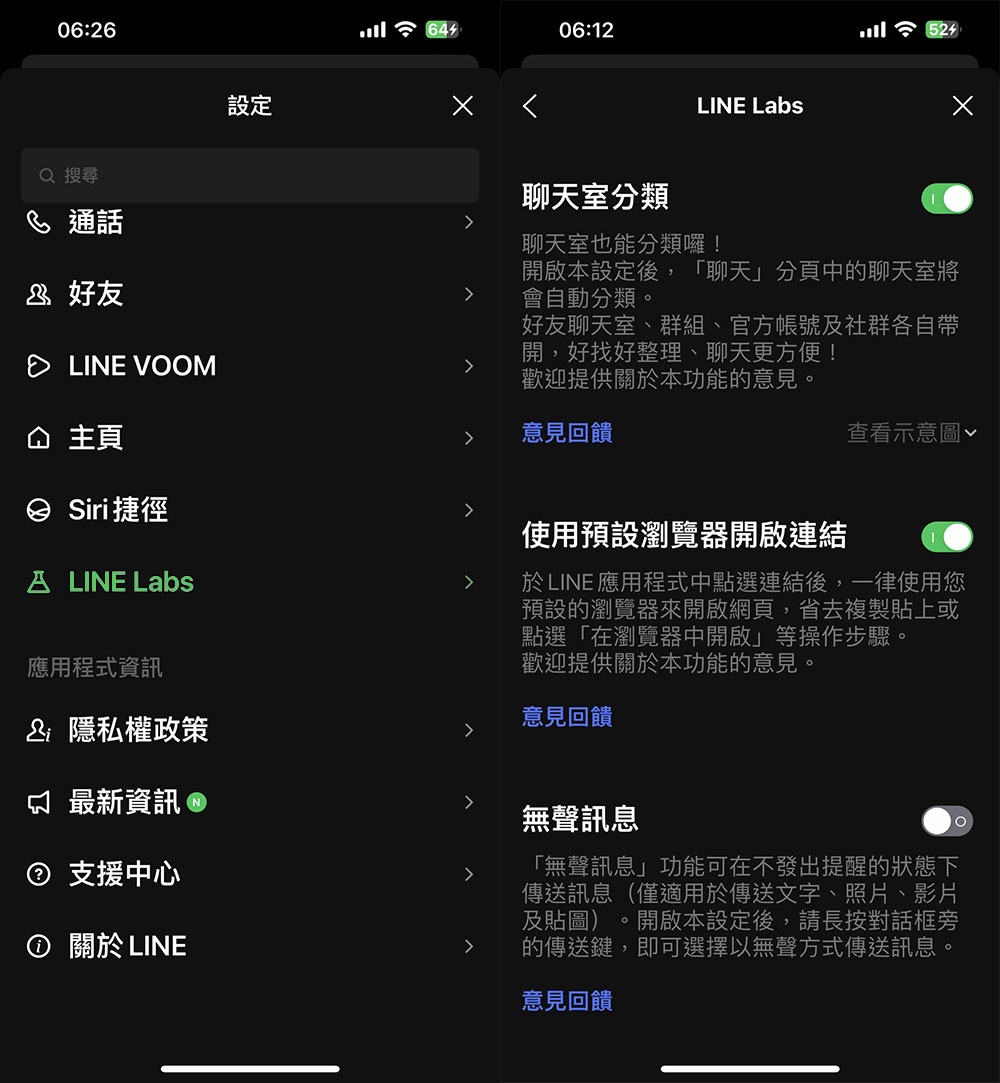Close the LINE Labs screen
Image resolution: width=1000 pixels, height=1083 pixels.
(x=962, y=106)
